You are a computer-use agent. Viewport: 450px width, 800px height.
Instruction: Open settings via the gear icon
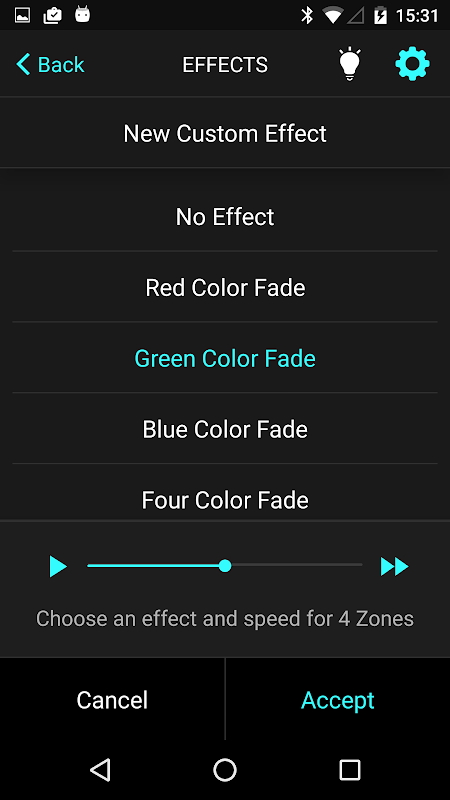412,64
